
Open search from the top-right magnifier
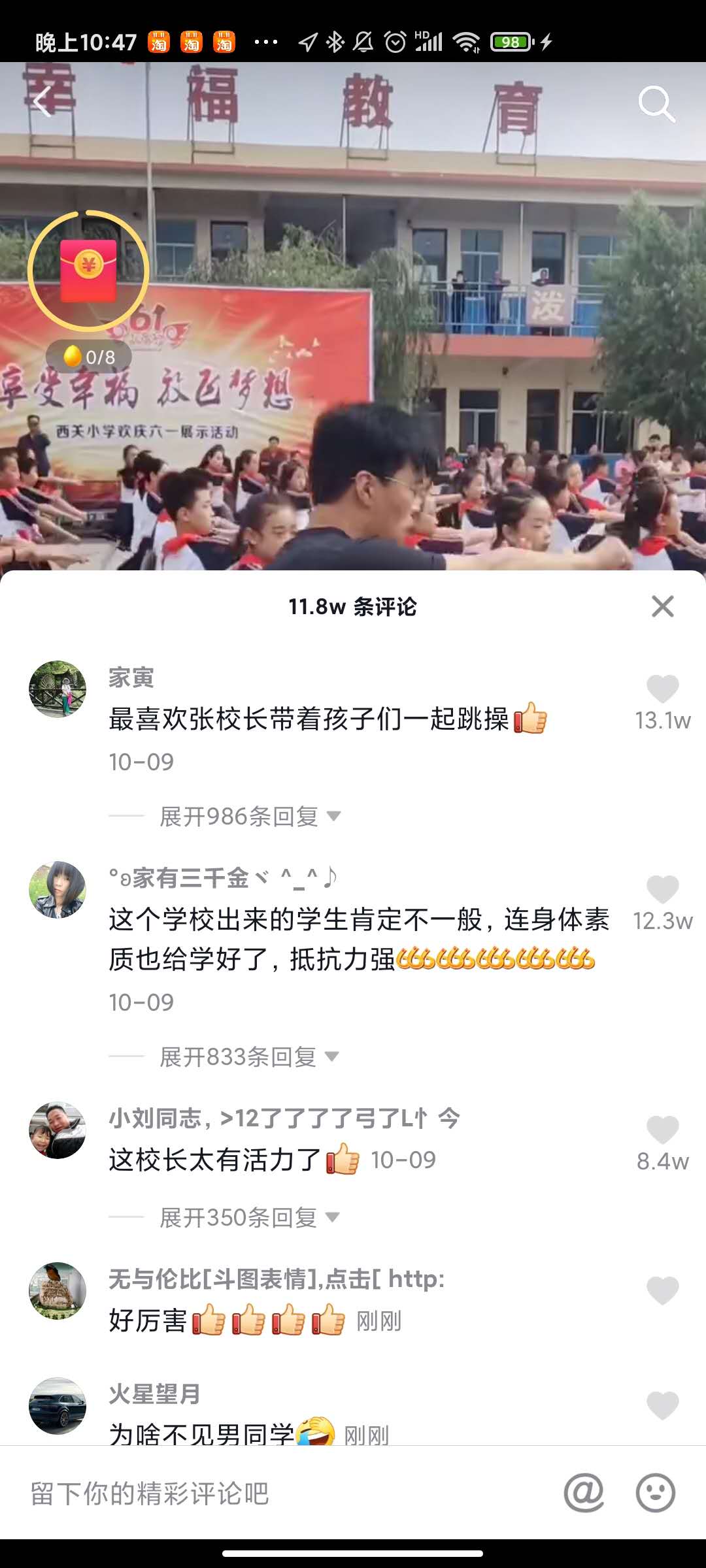656,103
